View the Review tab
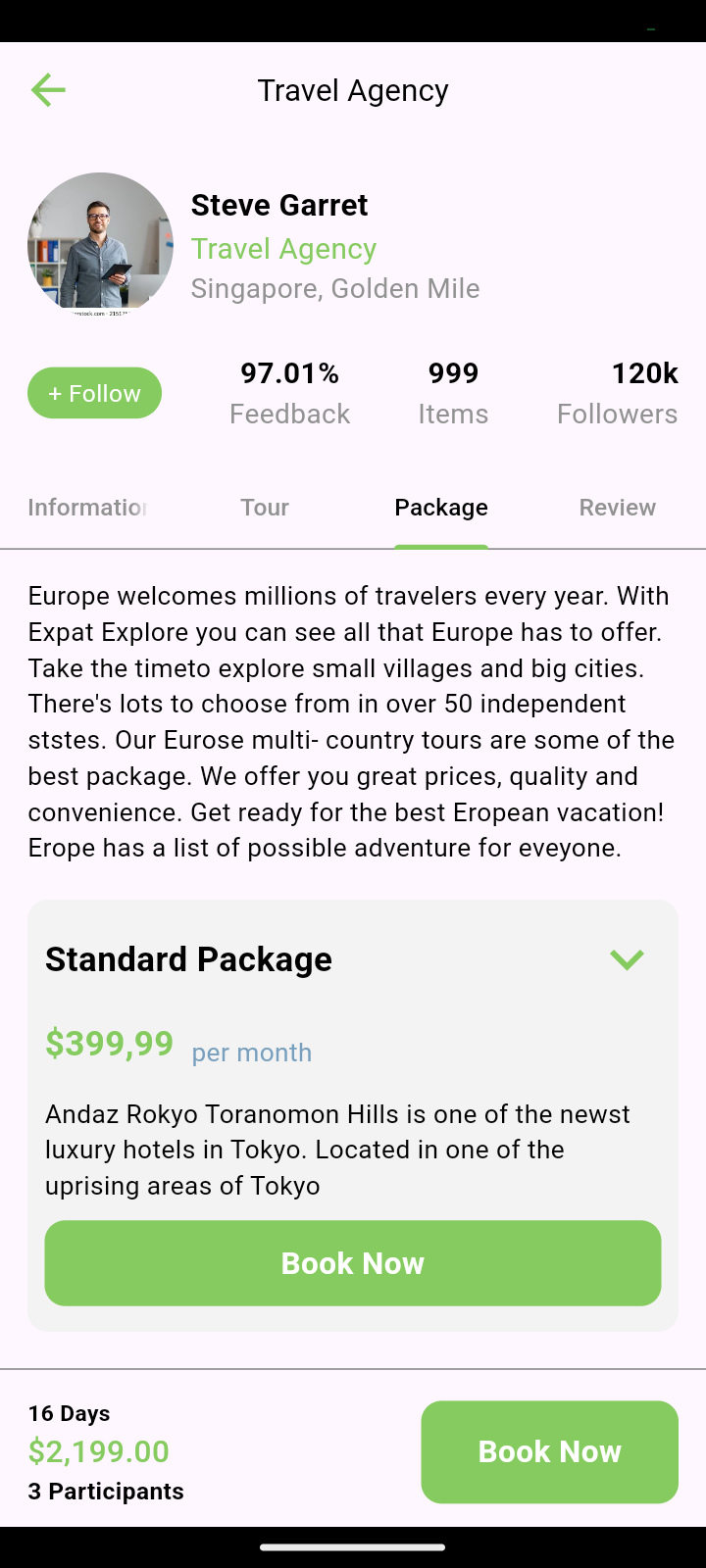This screenshot has width=706, height=1568. 617,507
